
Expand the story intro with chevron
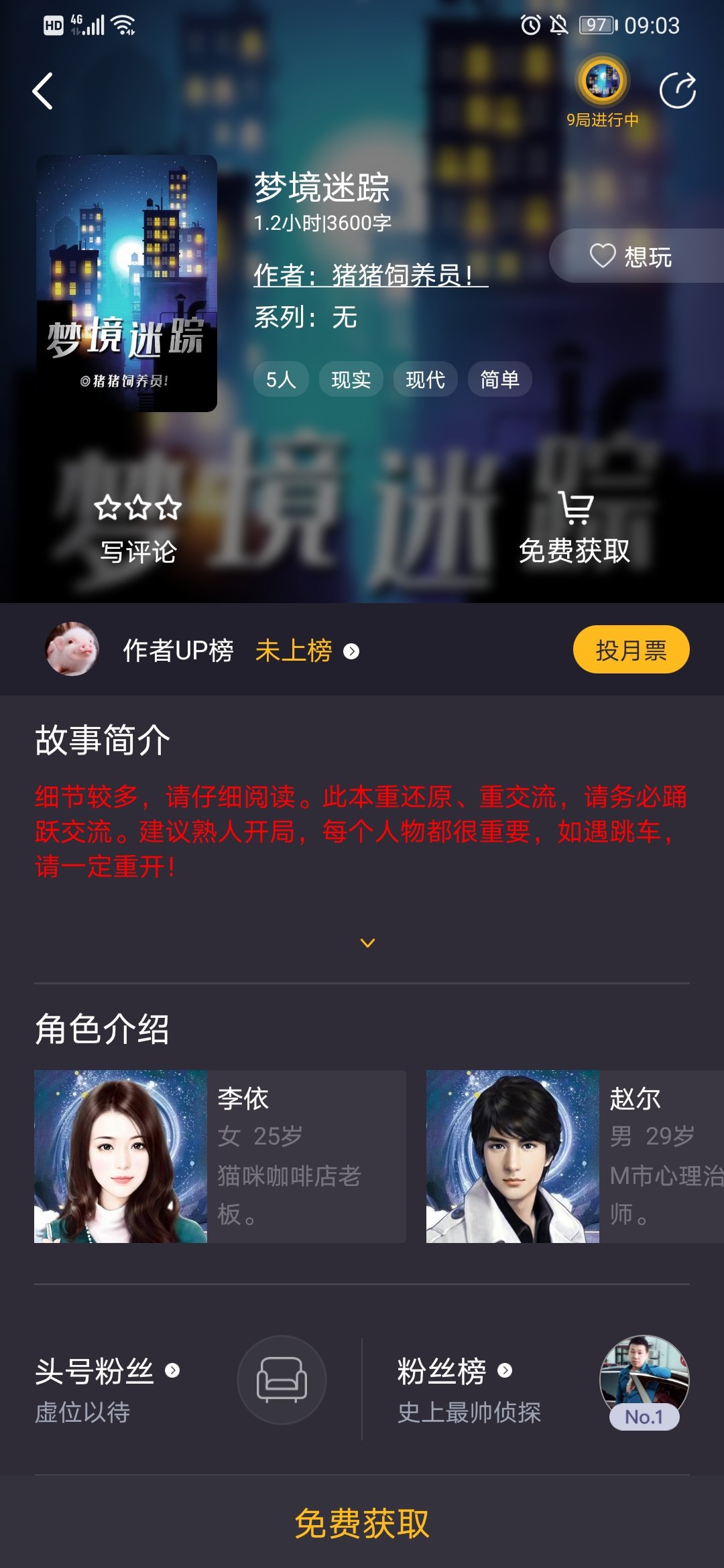tap(367, 943)
